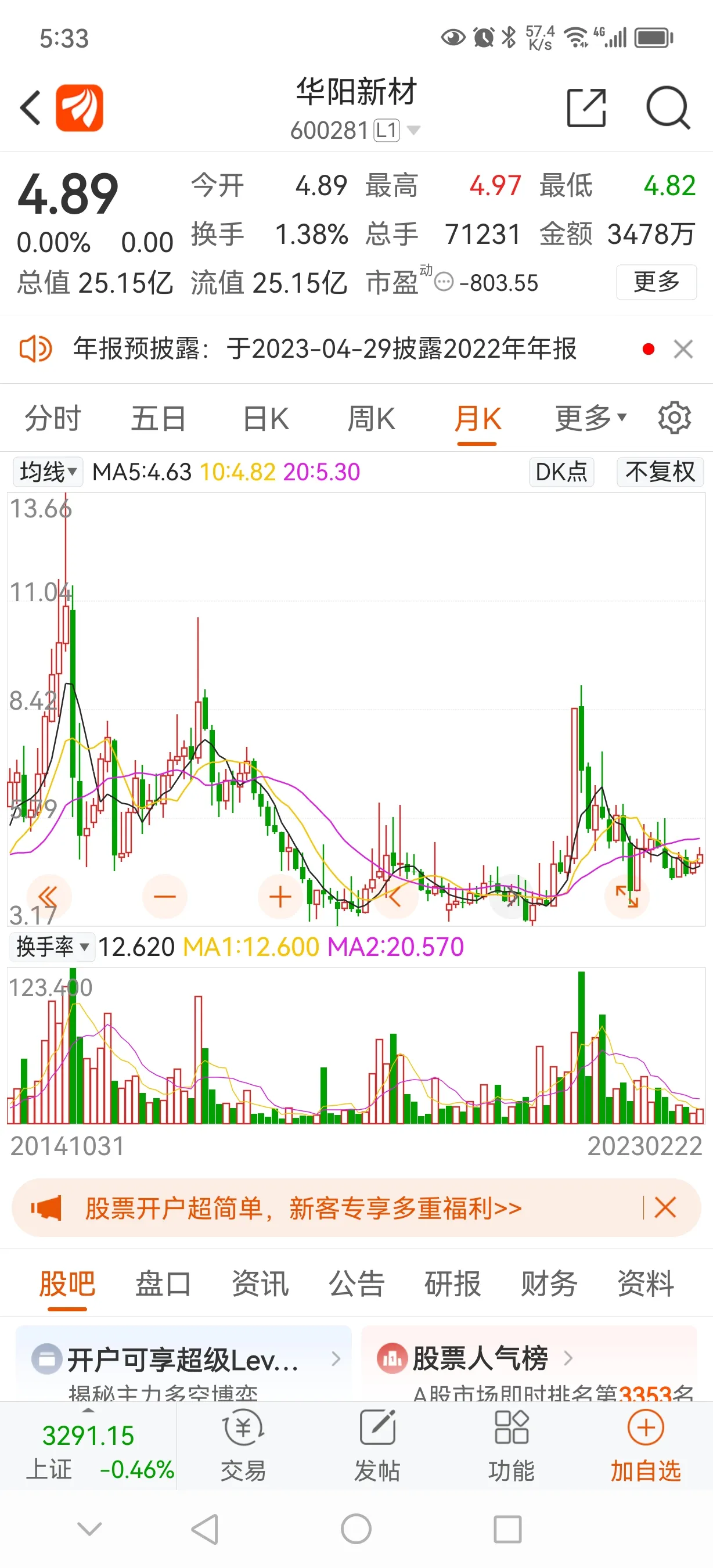The image size is (713, 1568).
Task: Select the 周K chart tab
Action: pyautogui.click(x=371, y=419)
